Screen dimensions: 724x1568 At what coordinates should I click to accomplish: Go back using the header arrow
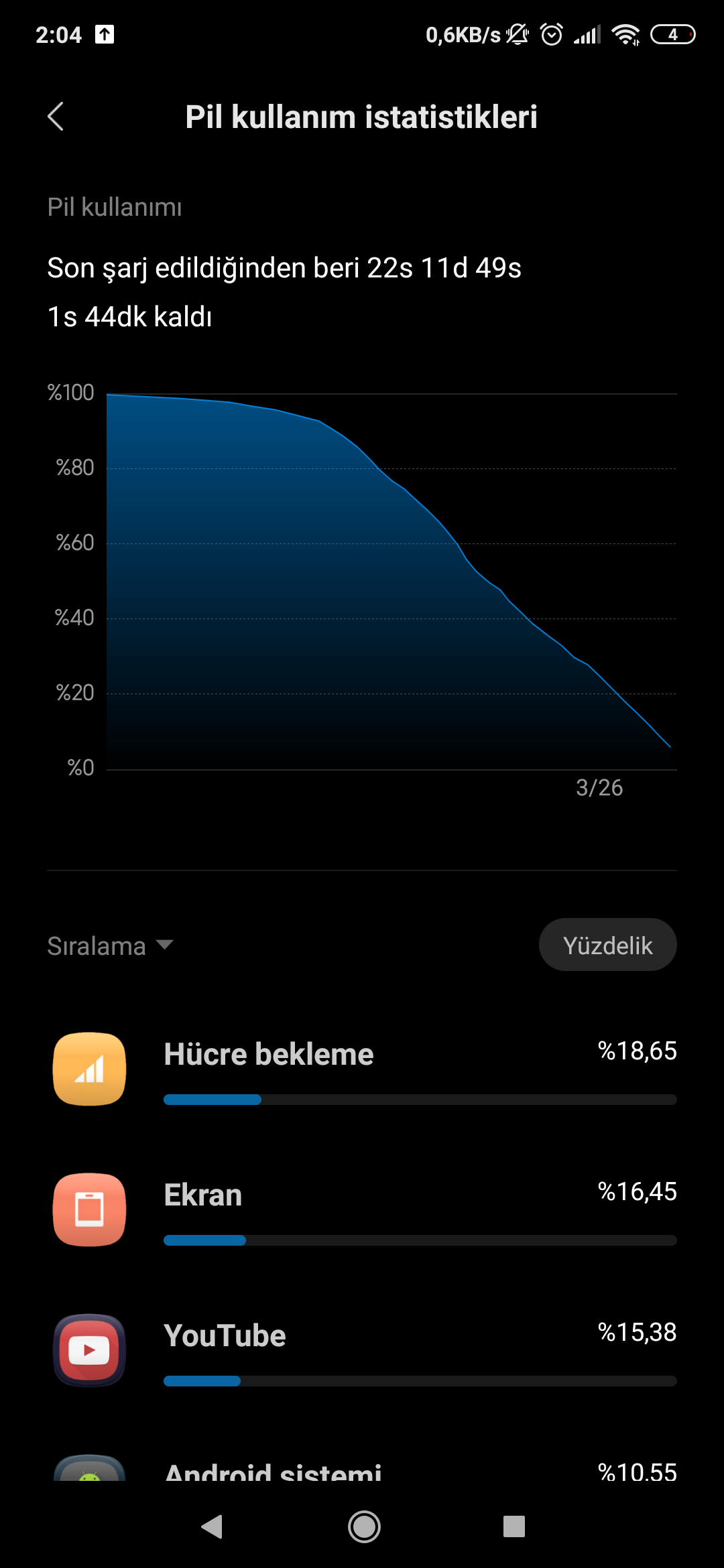click(x=56, y=117)
